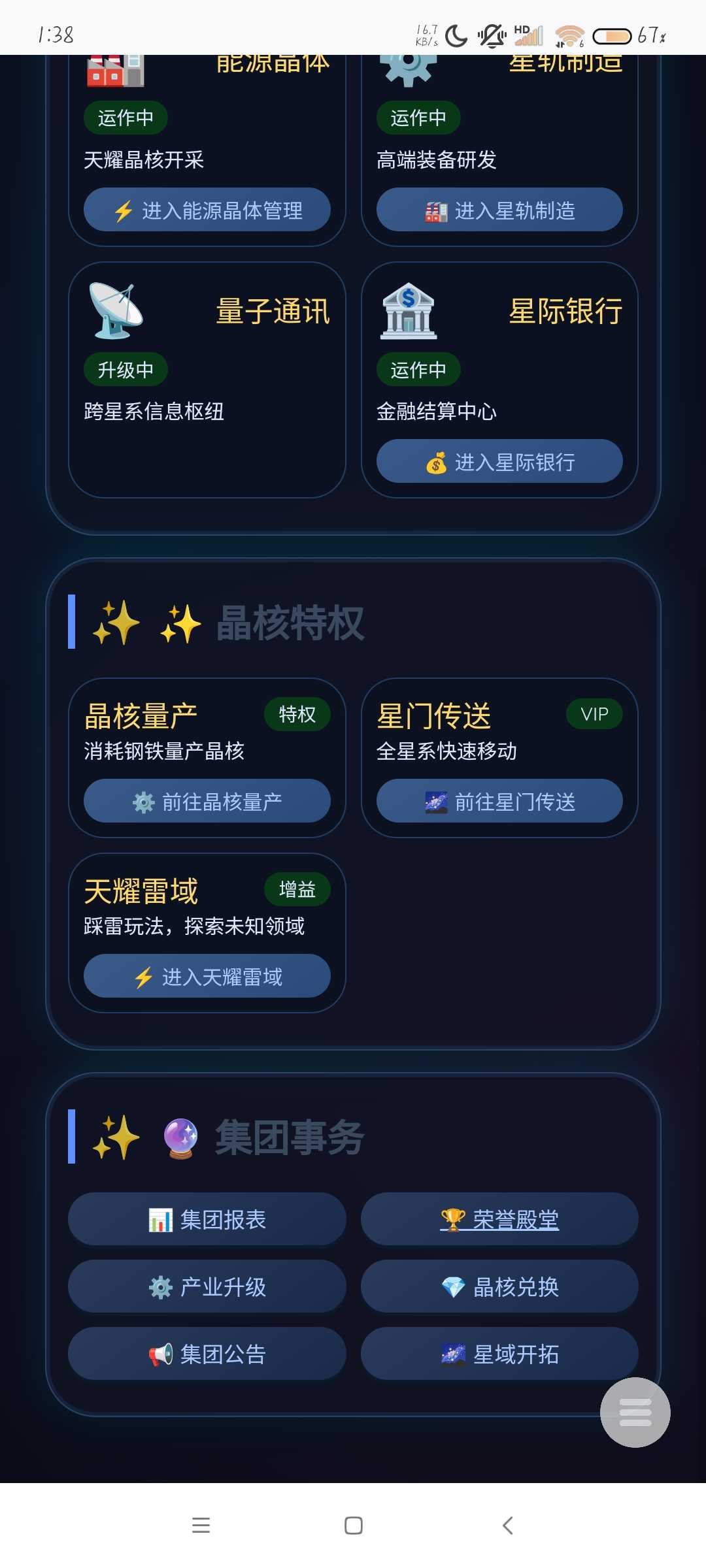Open the floating menu button
The height and width of the screenshot is (1568, 706).
[635, 1413]
